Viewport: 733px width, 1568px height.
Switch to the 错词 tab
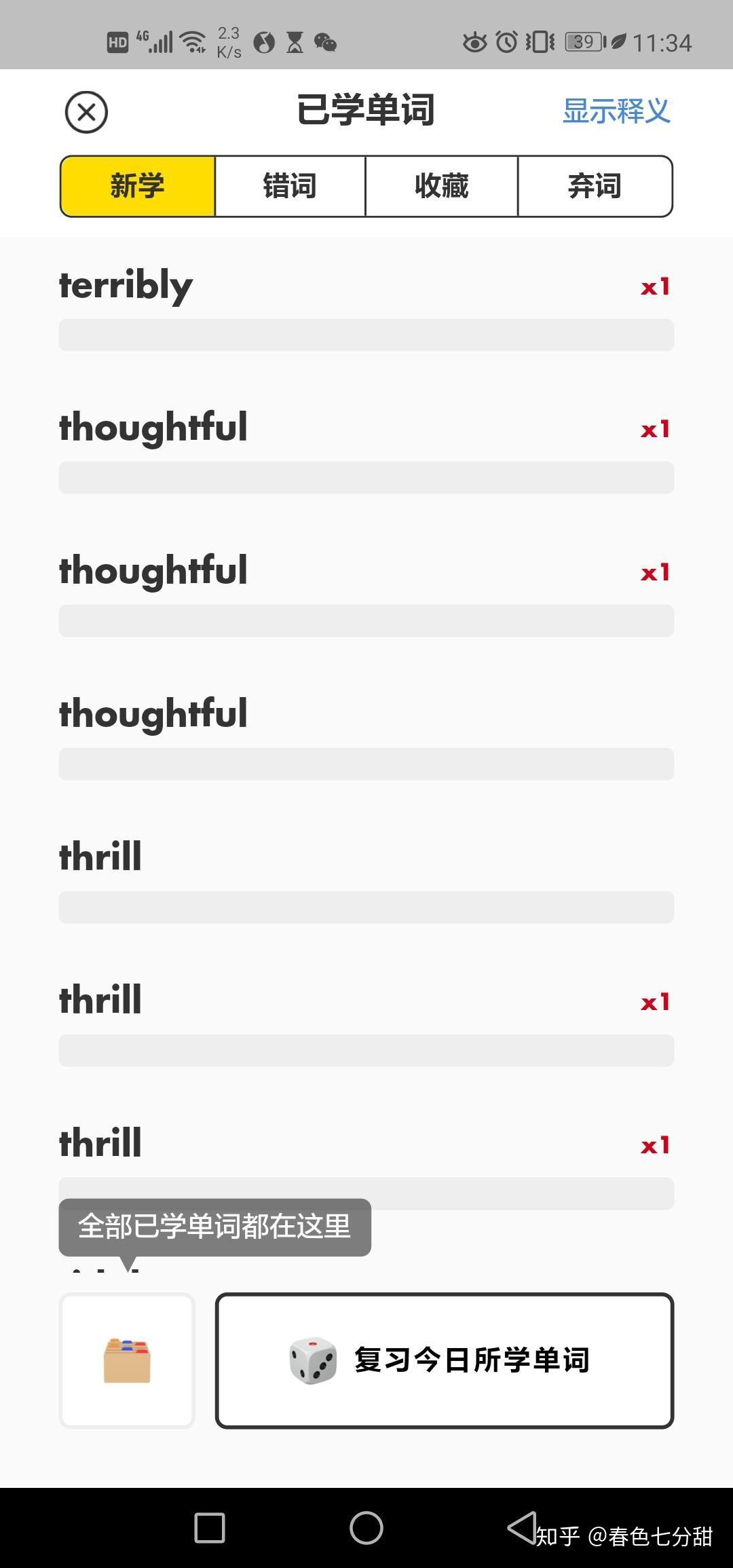tap(290, 186)
